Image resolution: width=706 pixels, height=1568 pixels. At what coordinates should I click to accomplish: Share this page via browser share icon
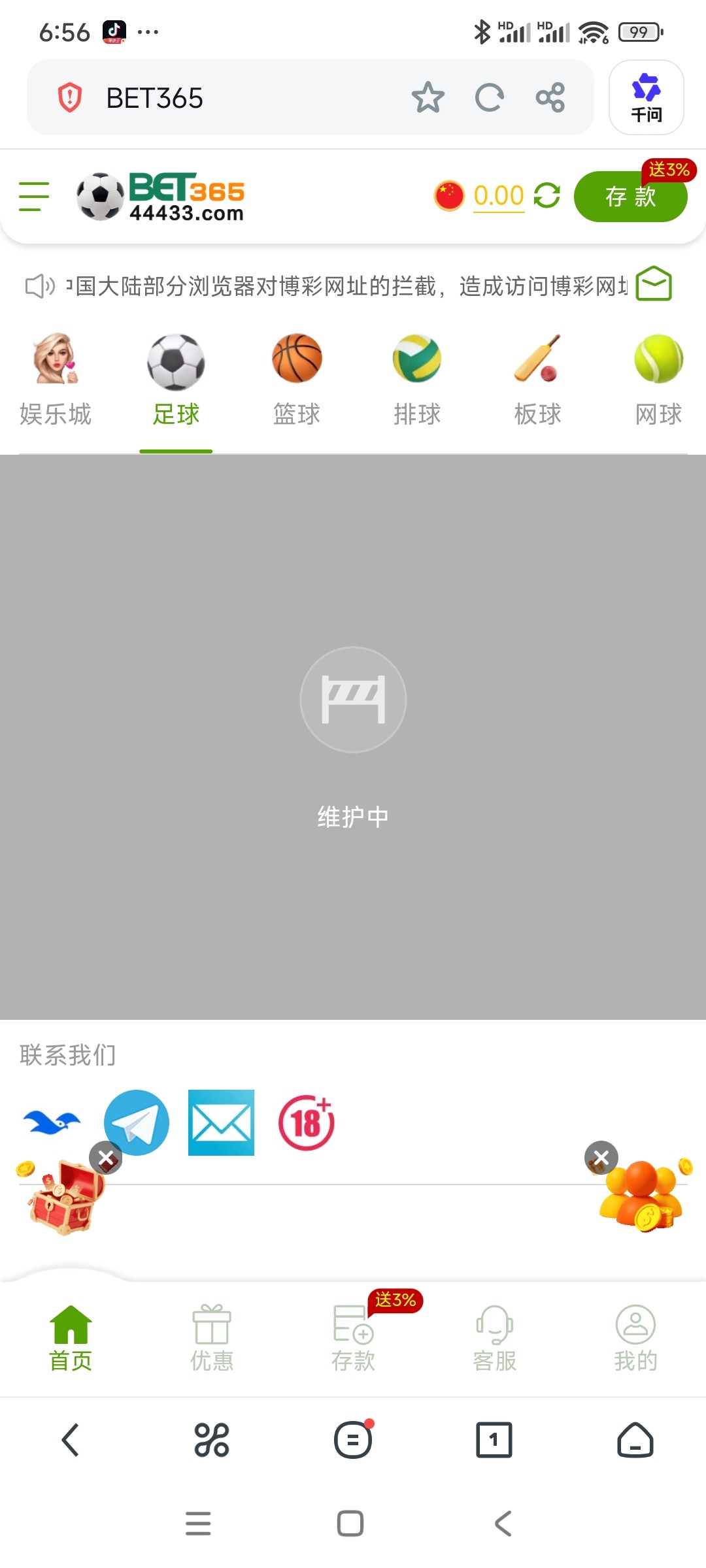[550, 98]
